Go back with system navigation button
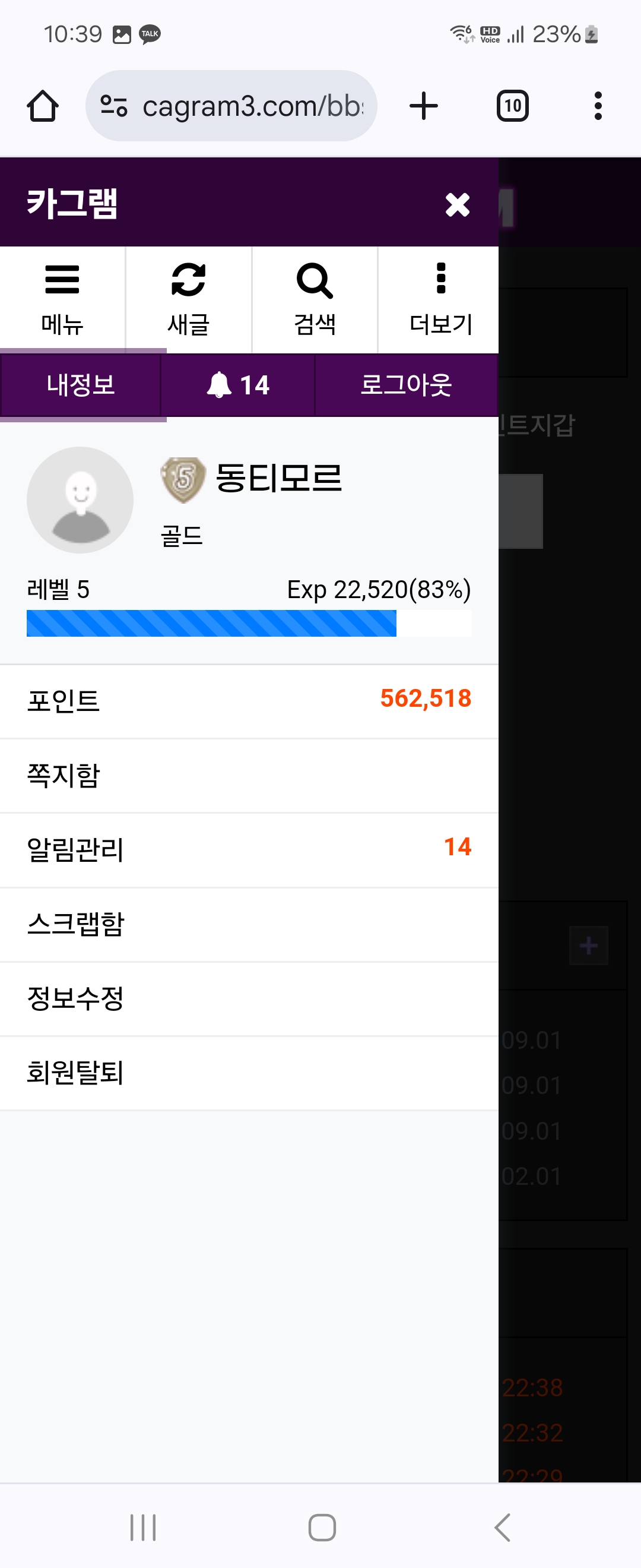 (502, 1527)
